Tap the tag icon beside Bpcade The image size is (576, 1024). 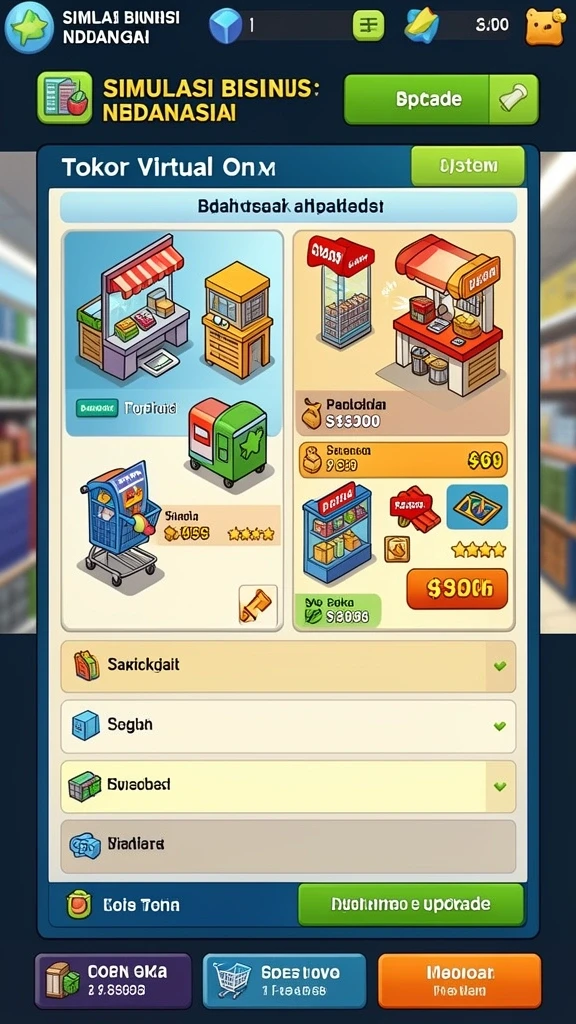point(514,99)
